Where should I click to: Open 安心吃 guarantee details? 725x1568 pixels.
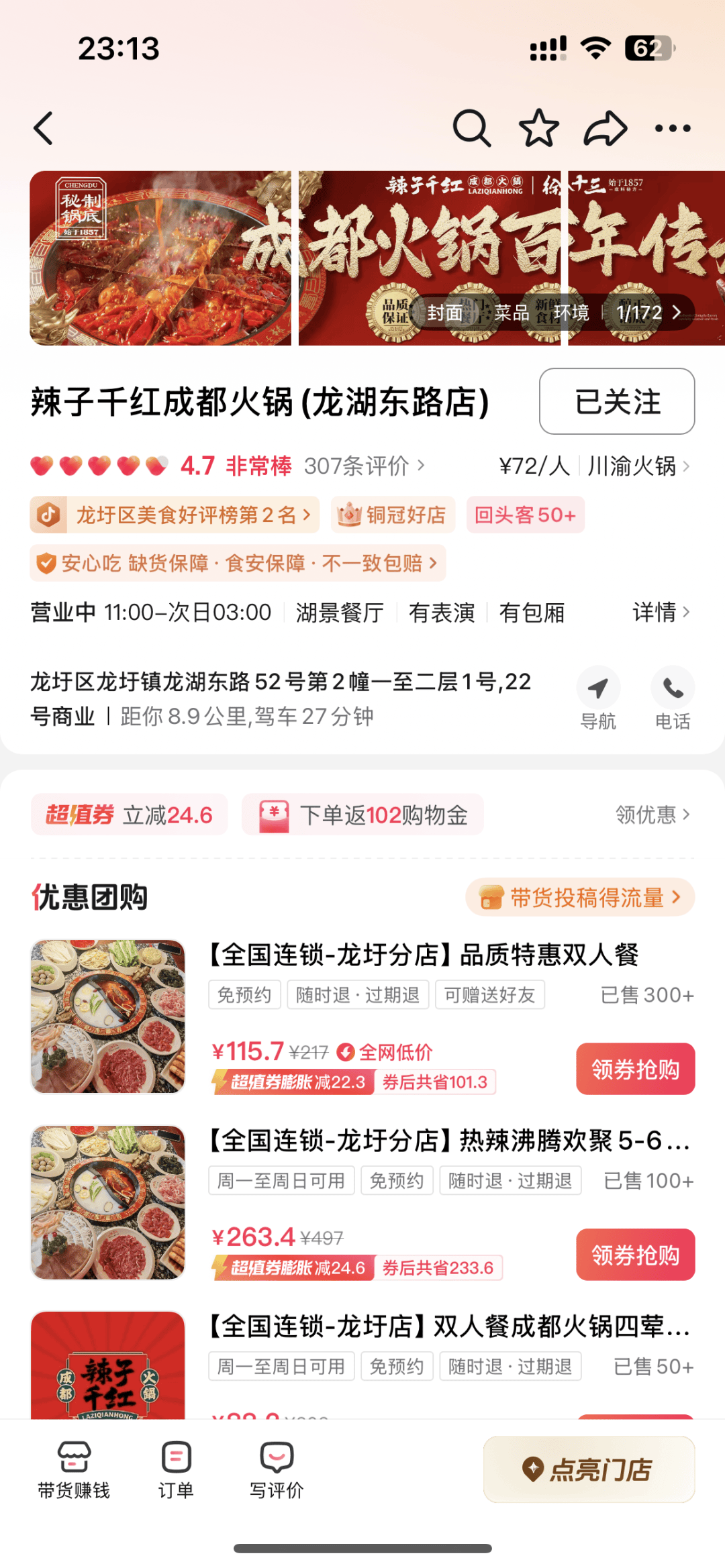(x=238, y=563)
